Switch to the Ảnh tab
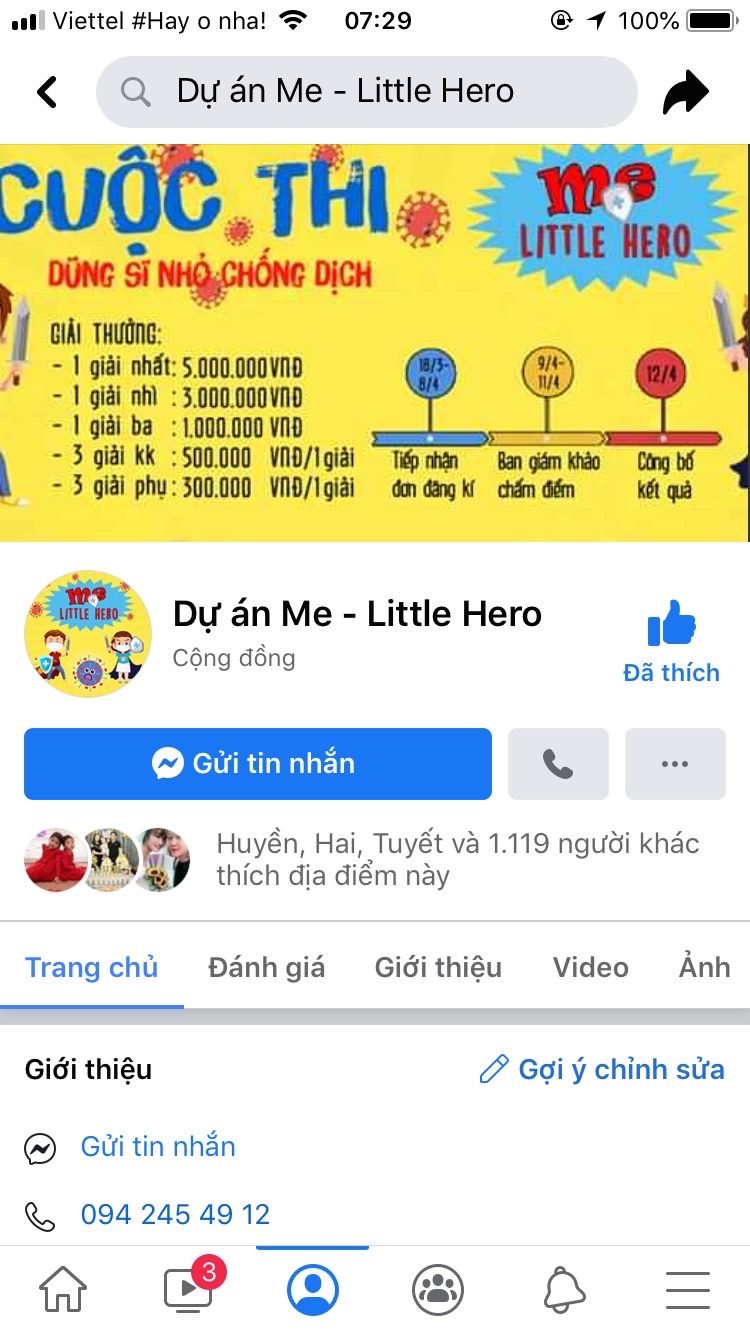 point(704,967)
